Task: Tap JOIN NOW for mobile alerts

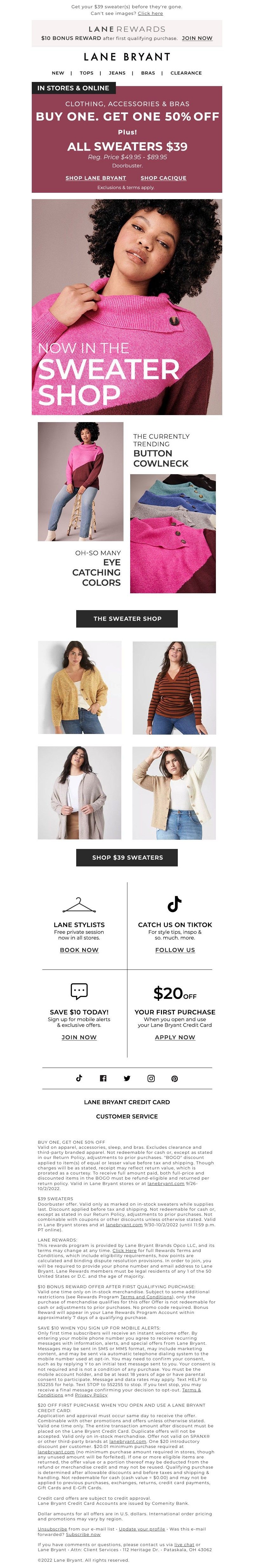Action: pos(78,1037)
